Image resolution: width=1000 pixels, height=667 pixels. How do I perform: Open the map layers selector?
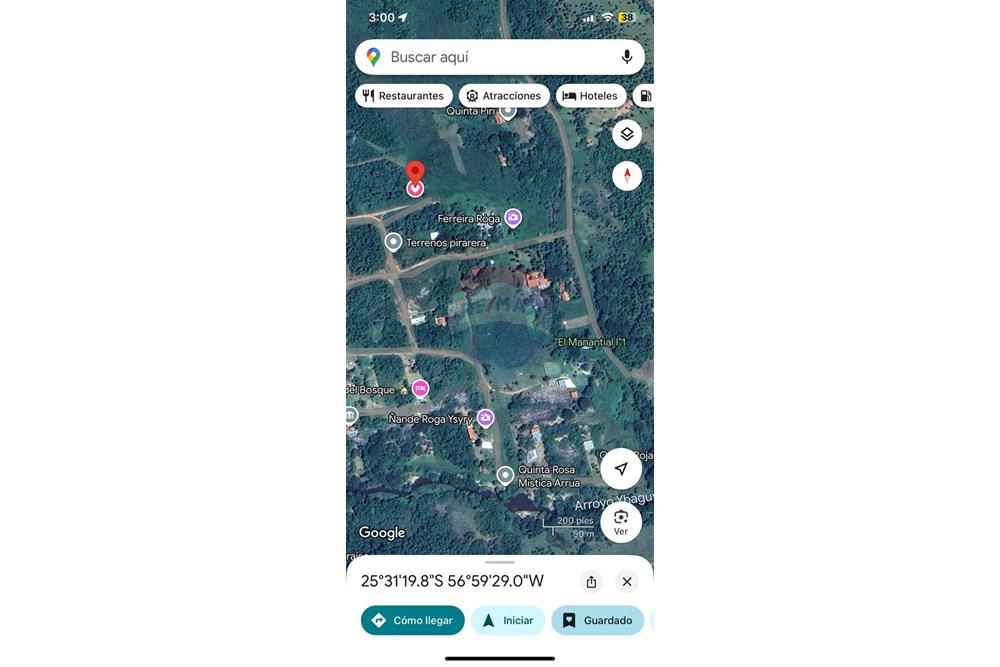pyautogui.click(x=627, y=134)
